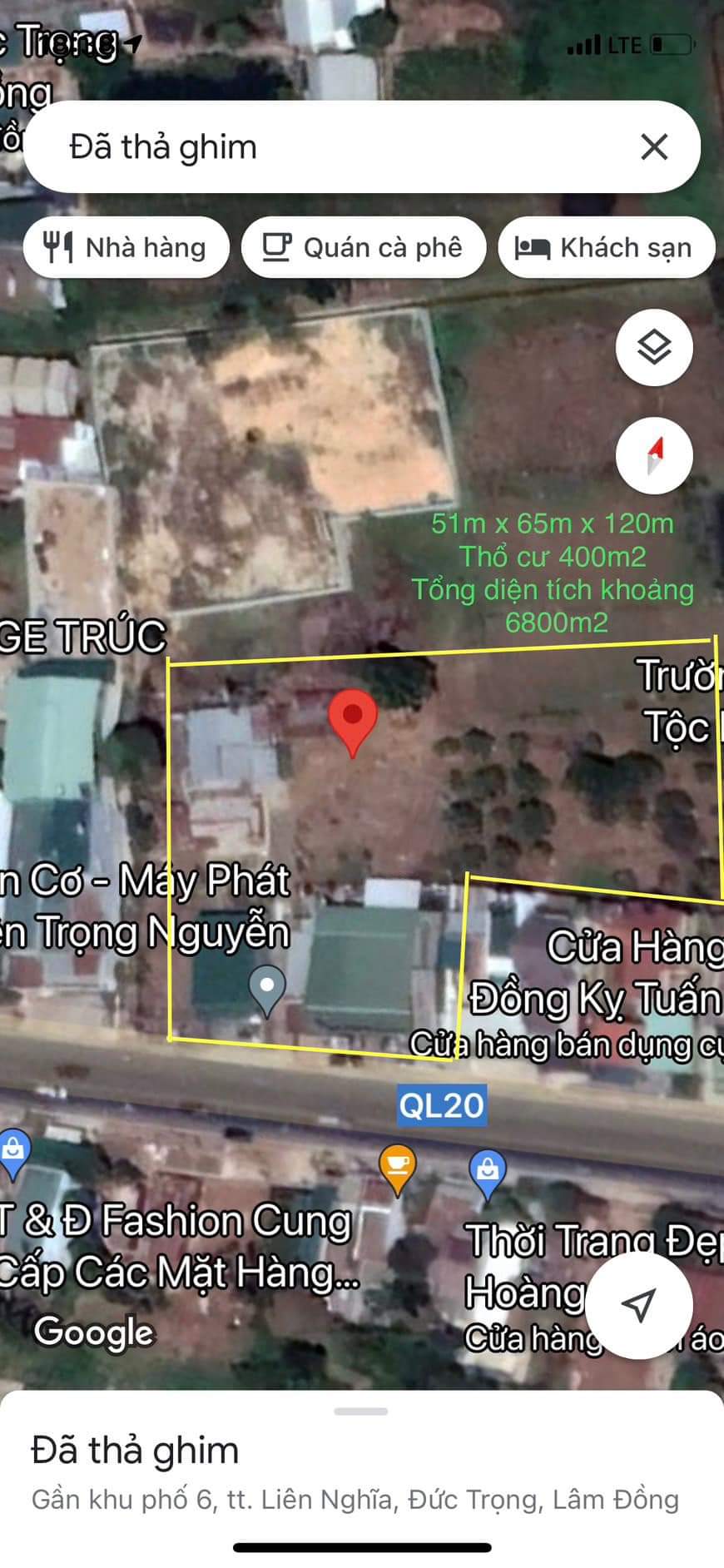Open T & Đ Fashion shop marker

tap(14, 1152)
